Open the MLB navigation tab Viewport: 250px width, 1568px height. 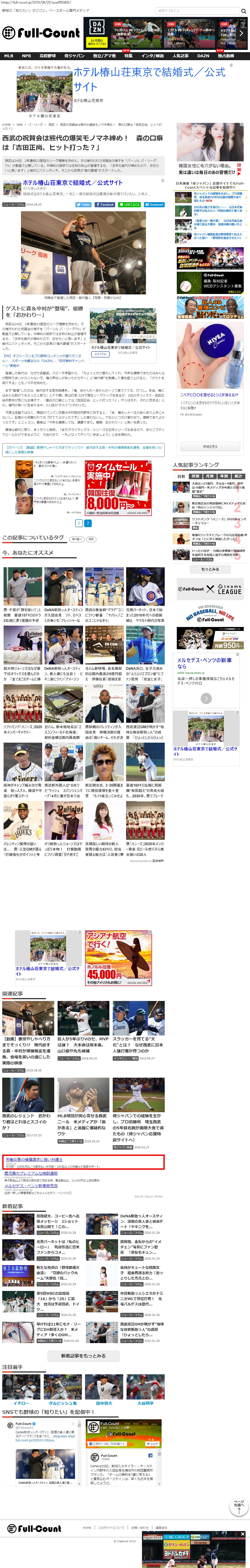point(8,55)
